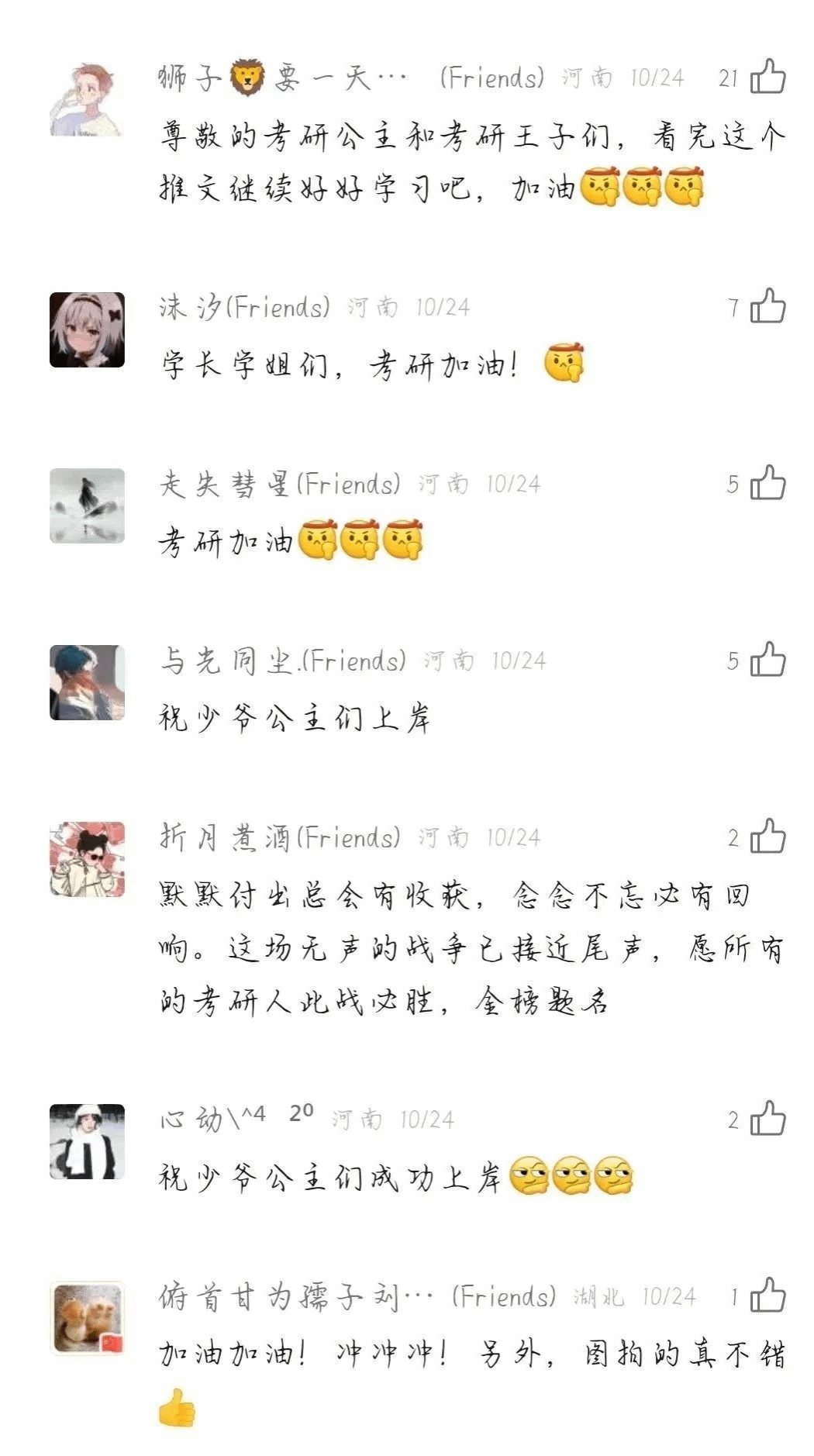The height and width of the screenshot is (1456, 814).
Task: Open avatar of 狮子要一天
Action: coord(87,99)
